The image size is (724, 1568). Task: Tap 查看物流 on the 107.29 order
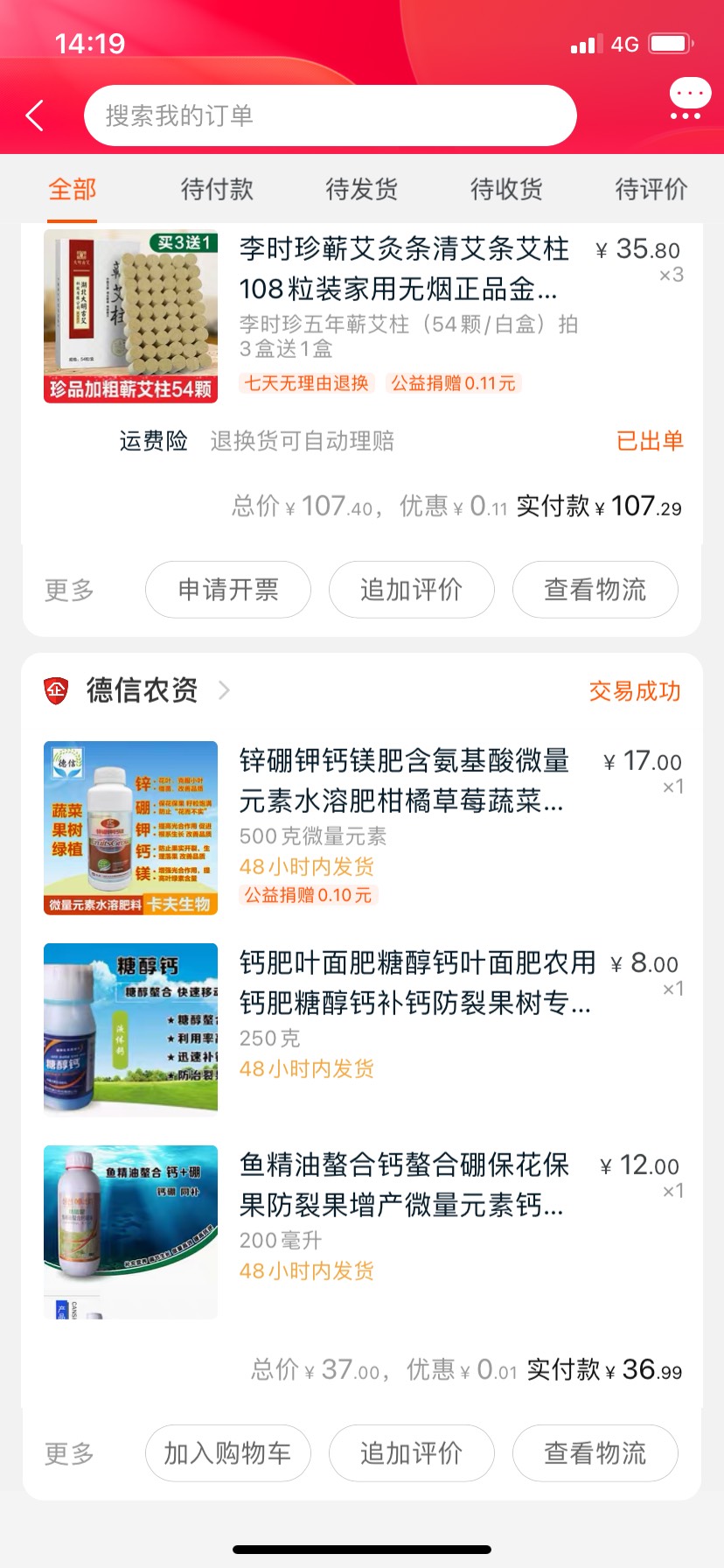tap(595, 590)
